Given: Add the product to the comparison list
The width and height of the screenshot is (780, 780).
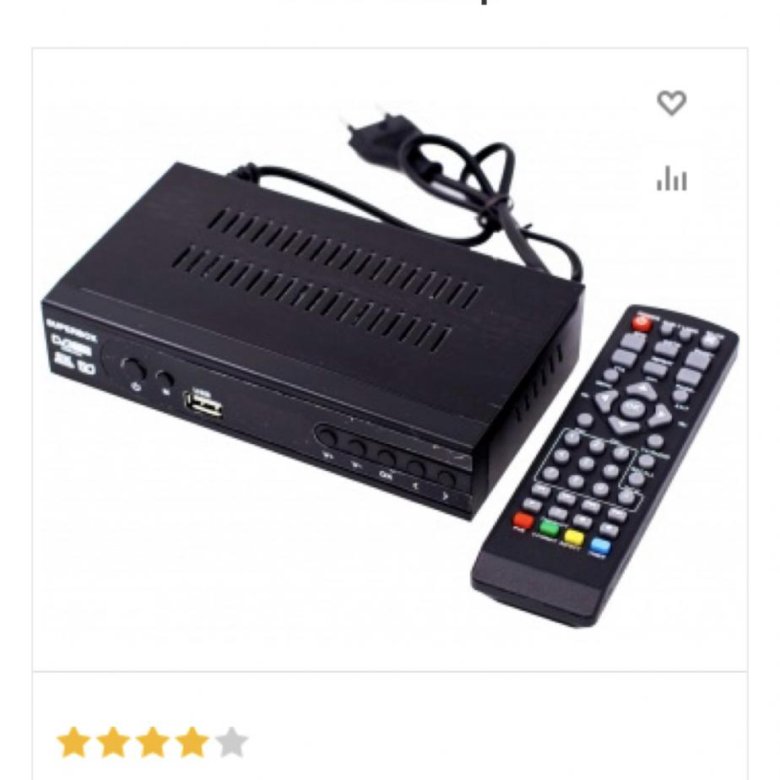Looking at the screenshot, I should (671, 179).
